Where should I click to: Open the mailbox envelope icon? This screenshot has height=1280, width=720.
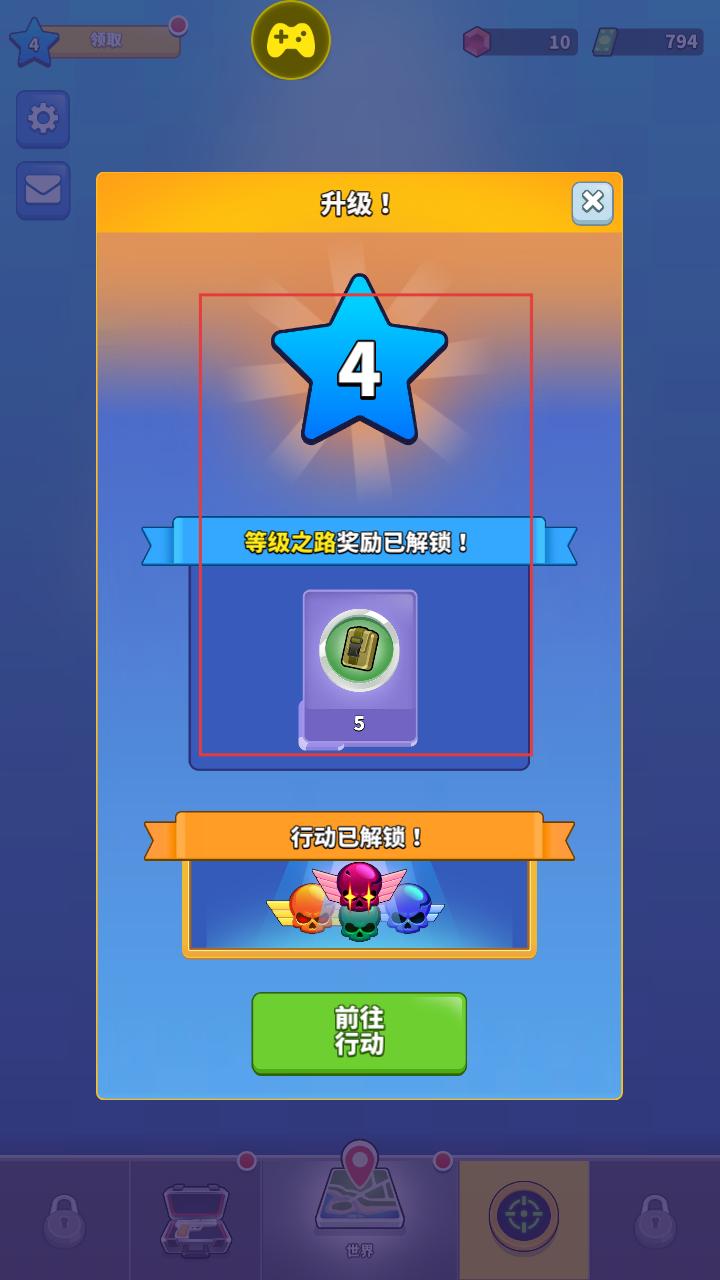[x=43, y=190]
